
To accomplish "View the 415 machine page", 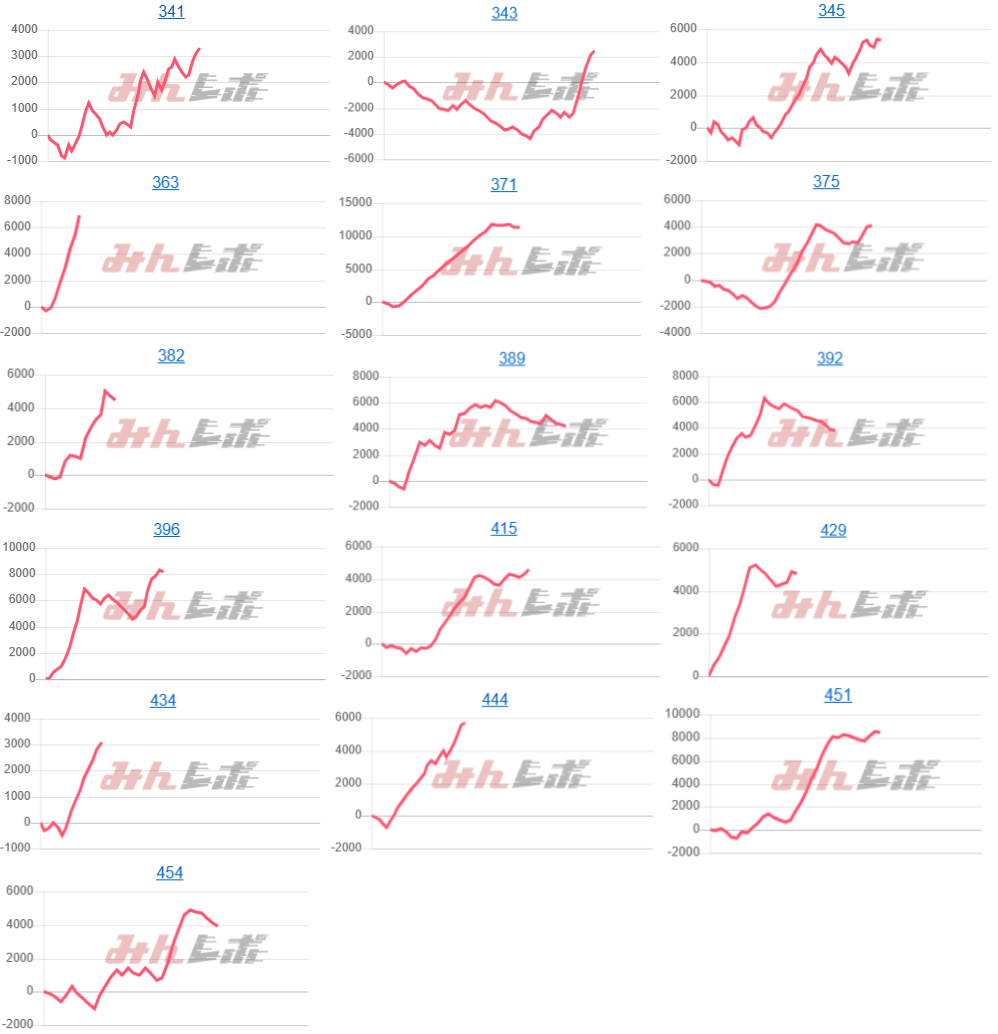I will [x=504, y=528].
